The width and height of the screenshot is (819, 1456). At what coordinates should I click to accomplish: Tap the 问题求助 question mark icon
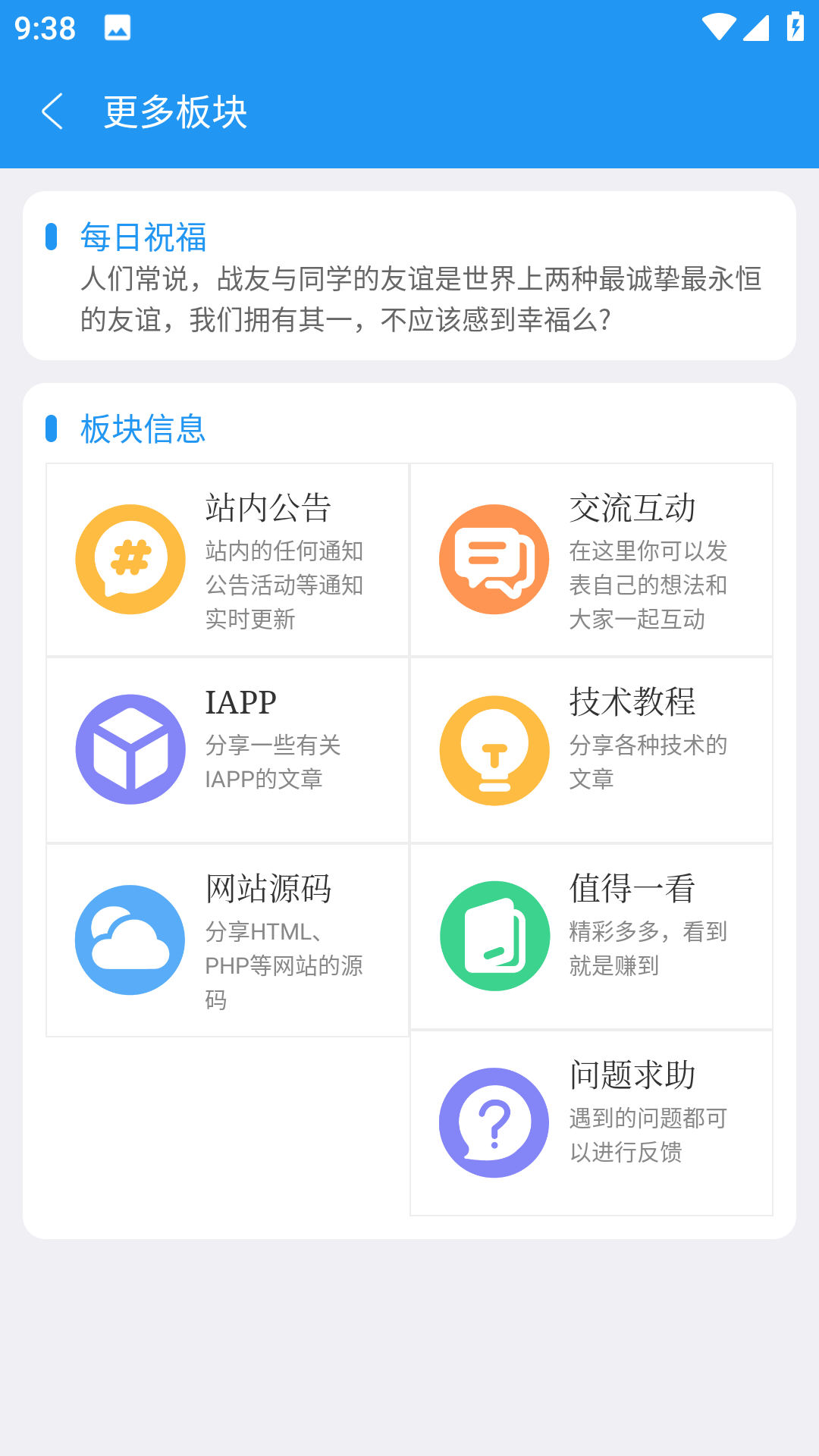coord(494,1123)
